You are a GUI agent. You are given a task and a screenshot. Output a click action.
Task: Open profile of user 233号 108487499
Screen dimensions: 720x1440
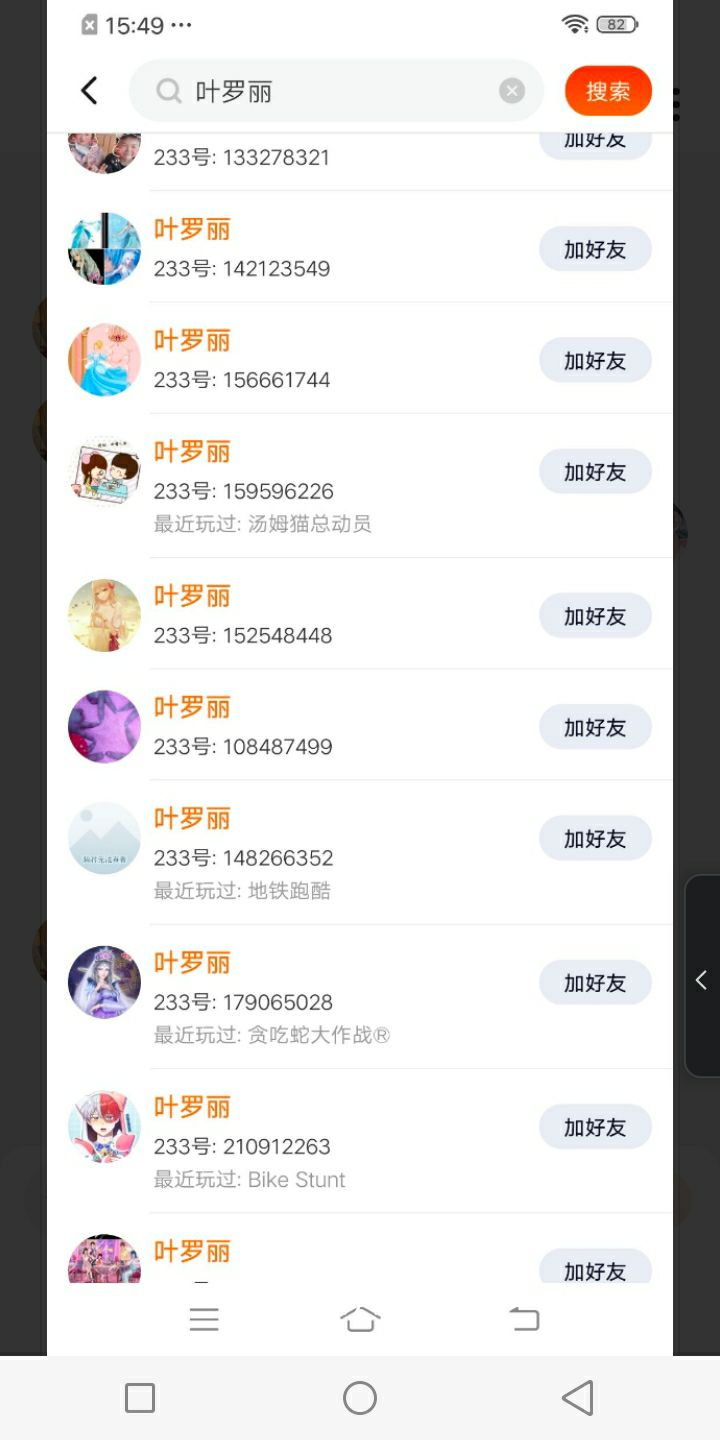click(105, 727)
